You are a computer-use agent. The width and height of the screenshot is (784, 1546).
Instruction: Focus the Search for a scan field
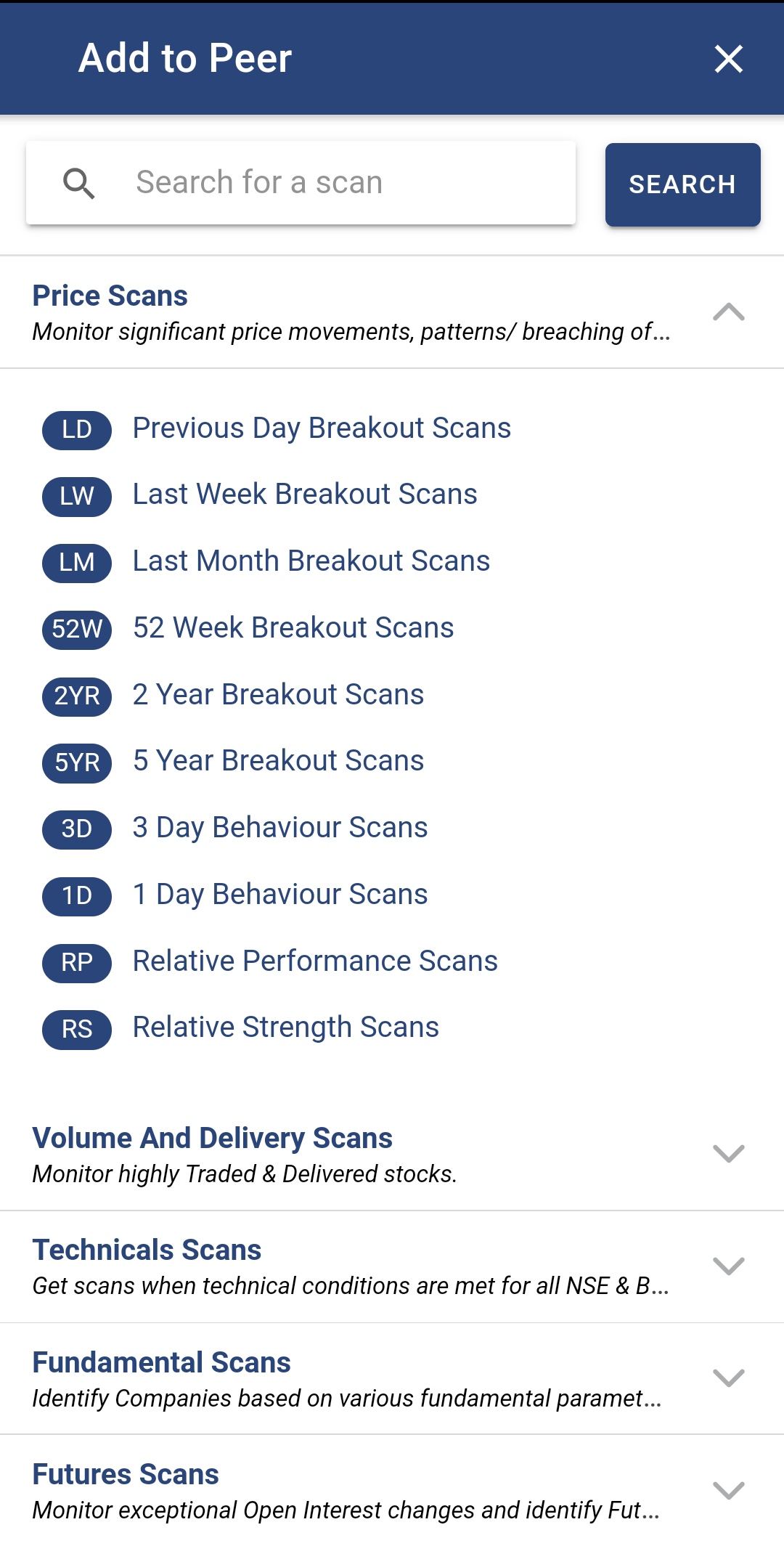(x=301, y=183)
